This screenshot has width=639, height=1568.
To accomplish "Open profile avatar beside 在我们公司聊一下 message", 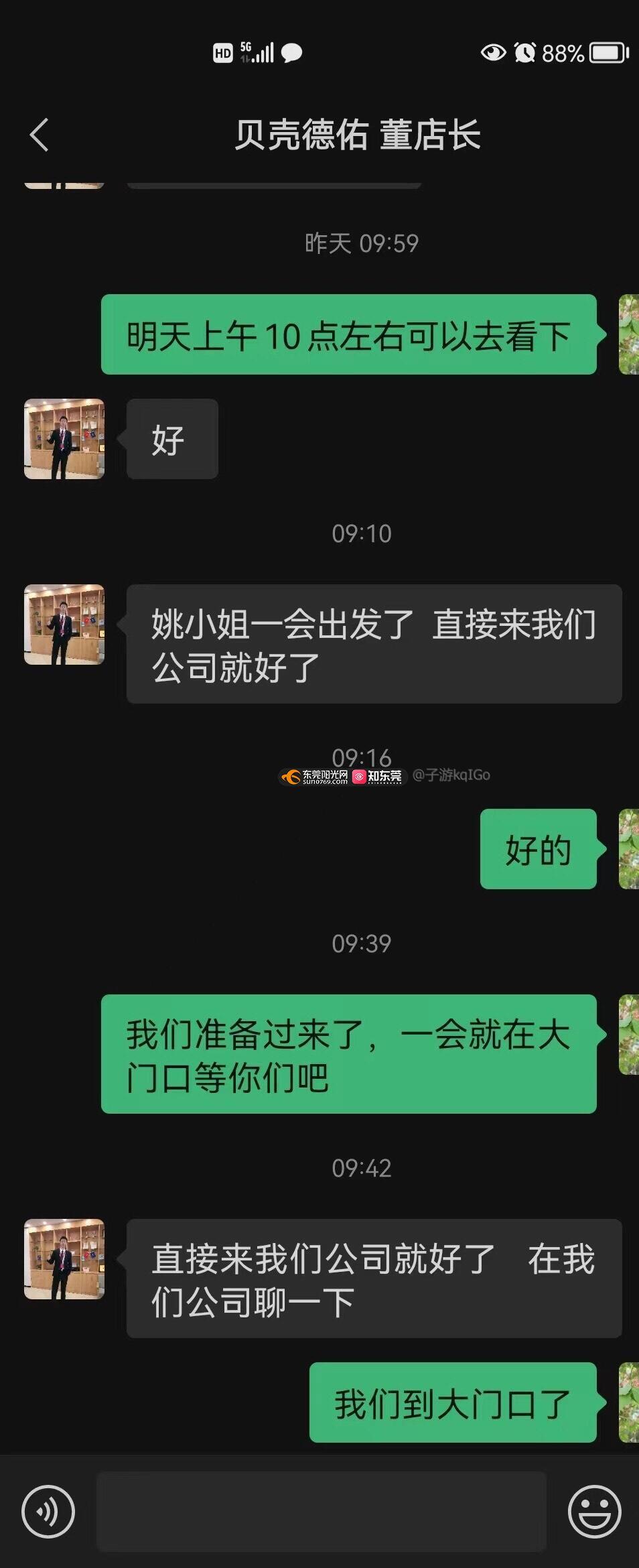I will [64, 1259].
